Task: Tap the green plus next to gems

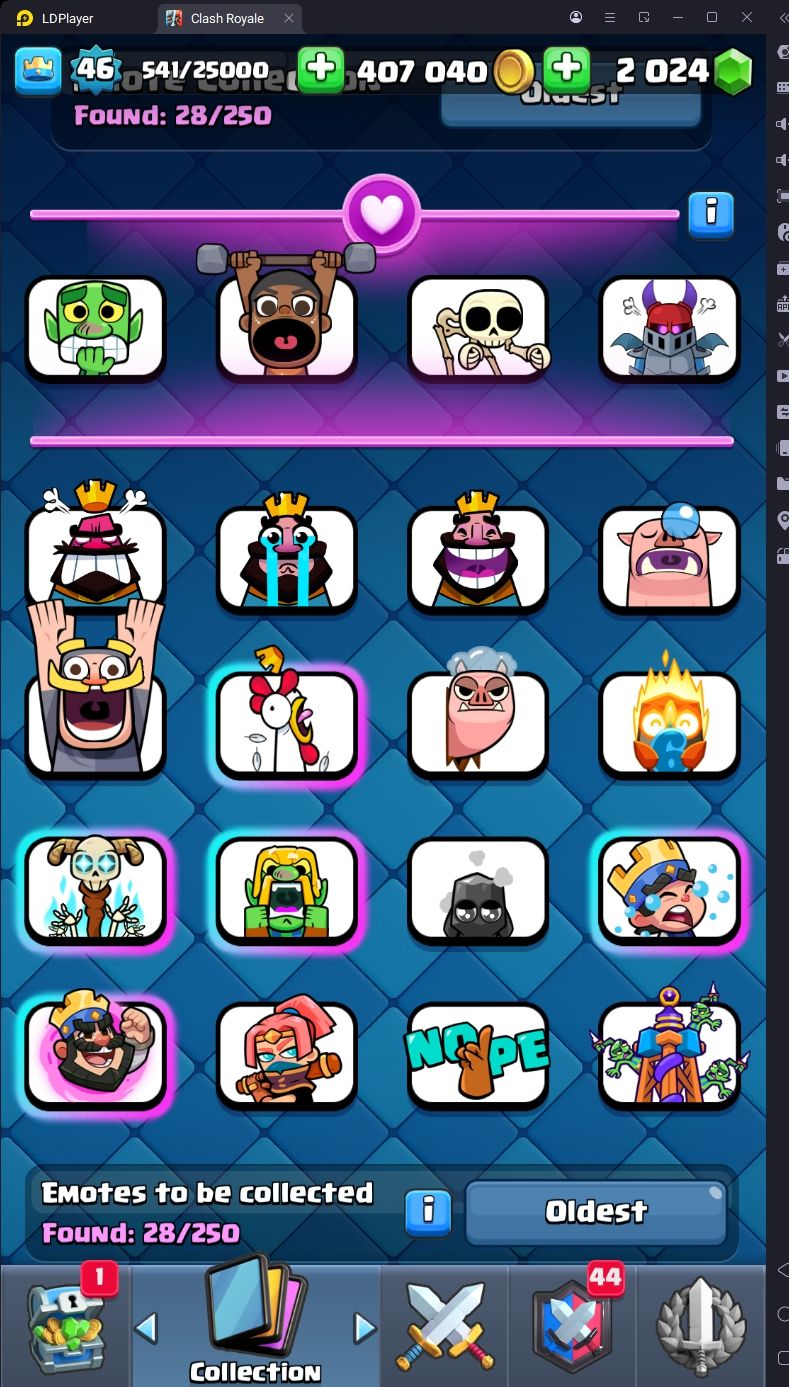Action: (566, 70)
